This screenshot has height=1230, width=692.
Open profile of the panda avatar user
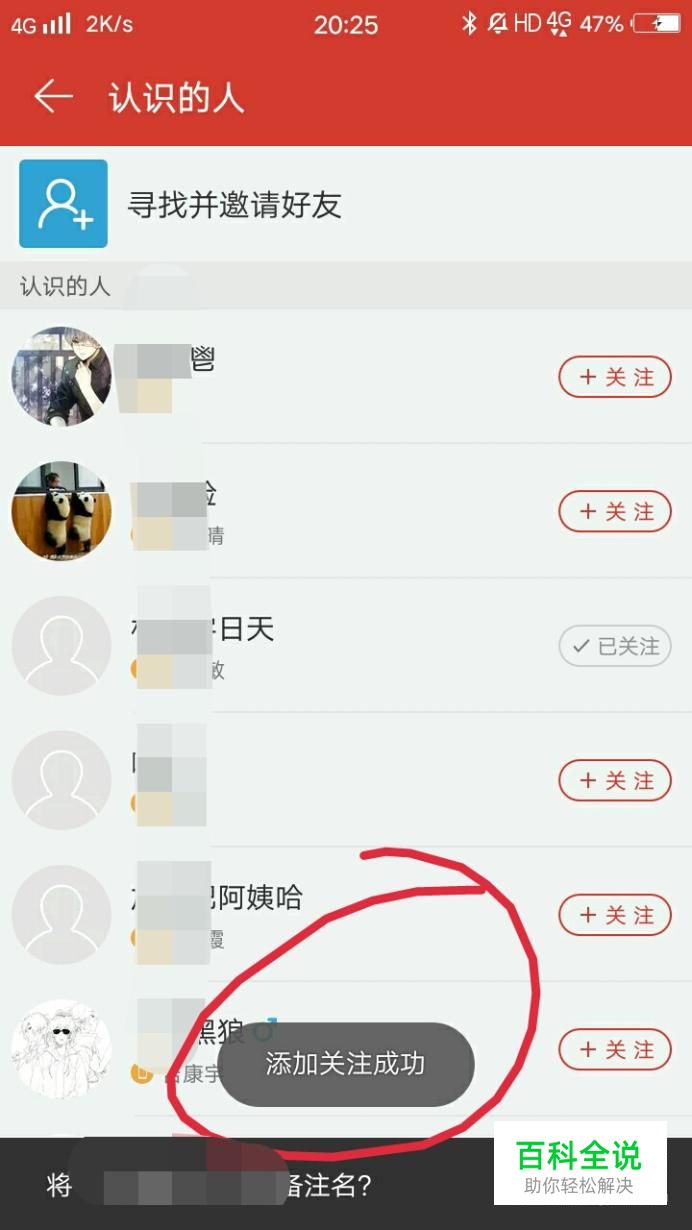[61, 511]
